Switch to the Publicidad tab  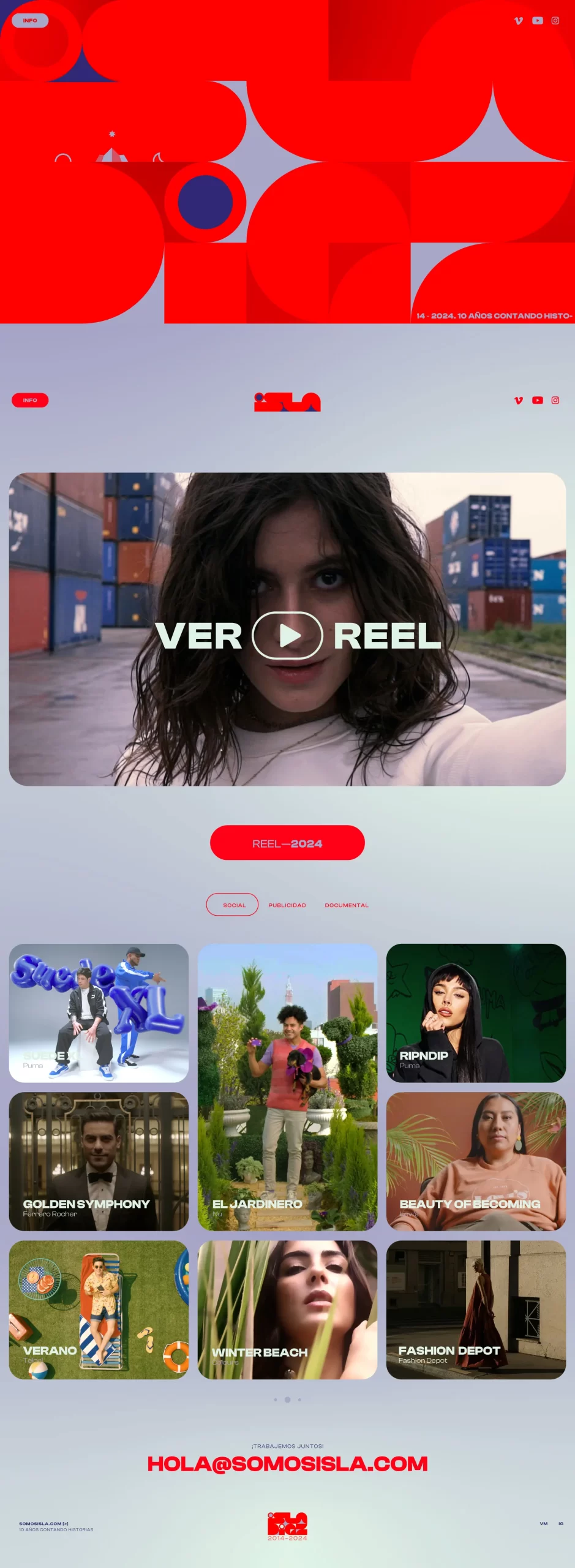287,905
